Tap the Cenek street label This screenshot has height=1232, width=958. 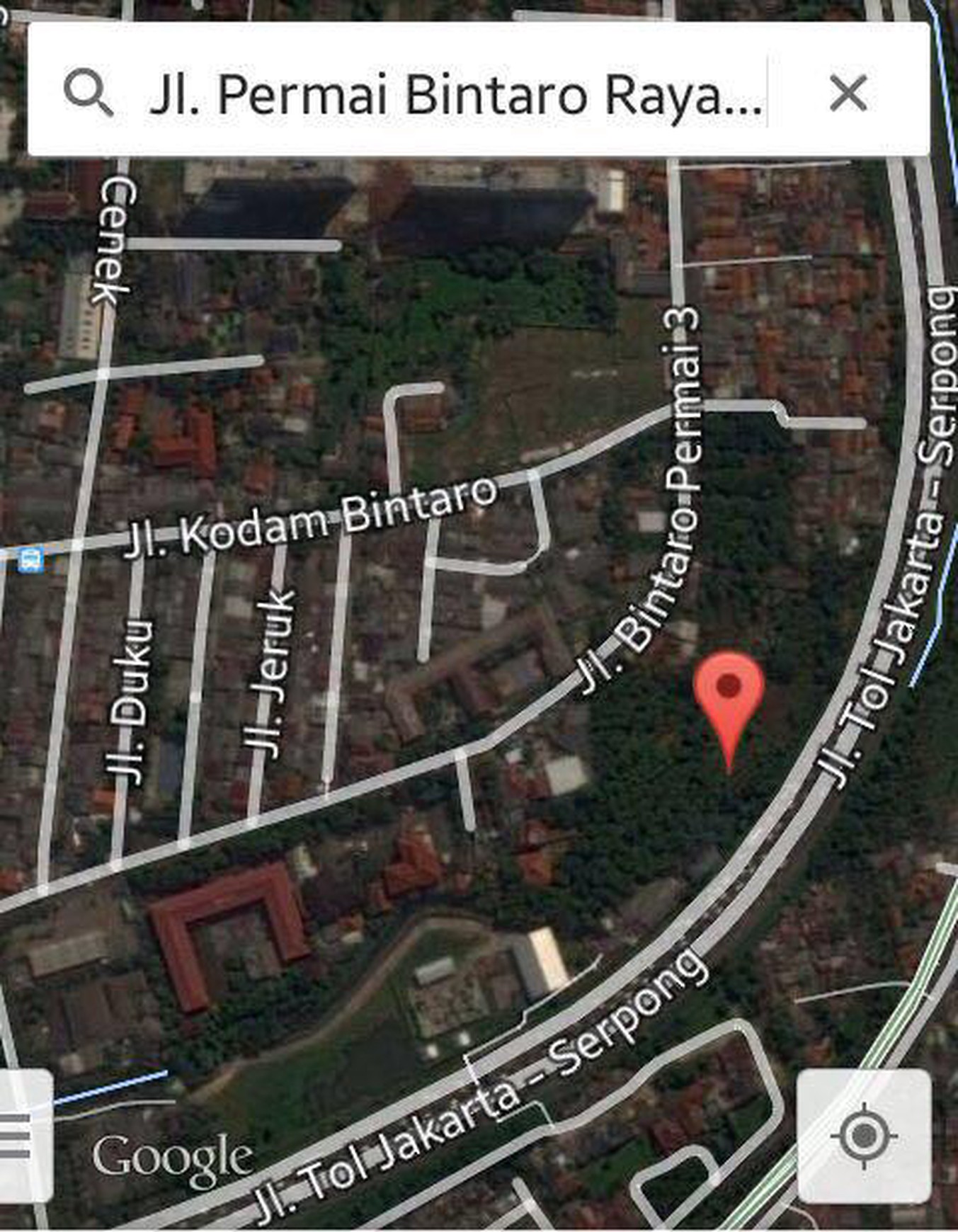[x=112, y=237]
